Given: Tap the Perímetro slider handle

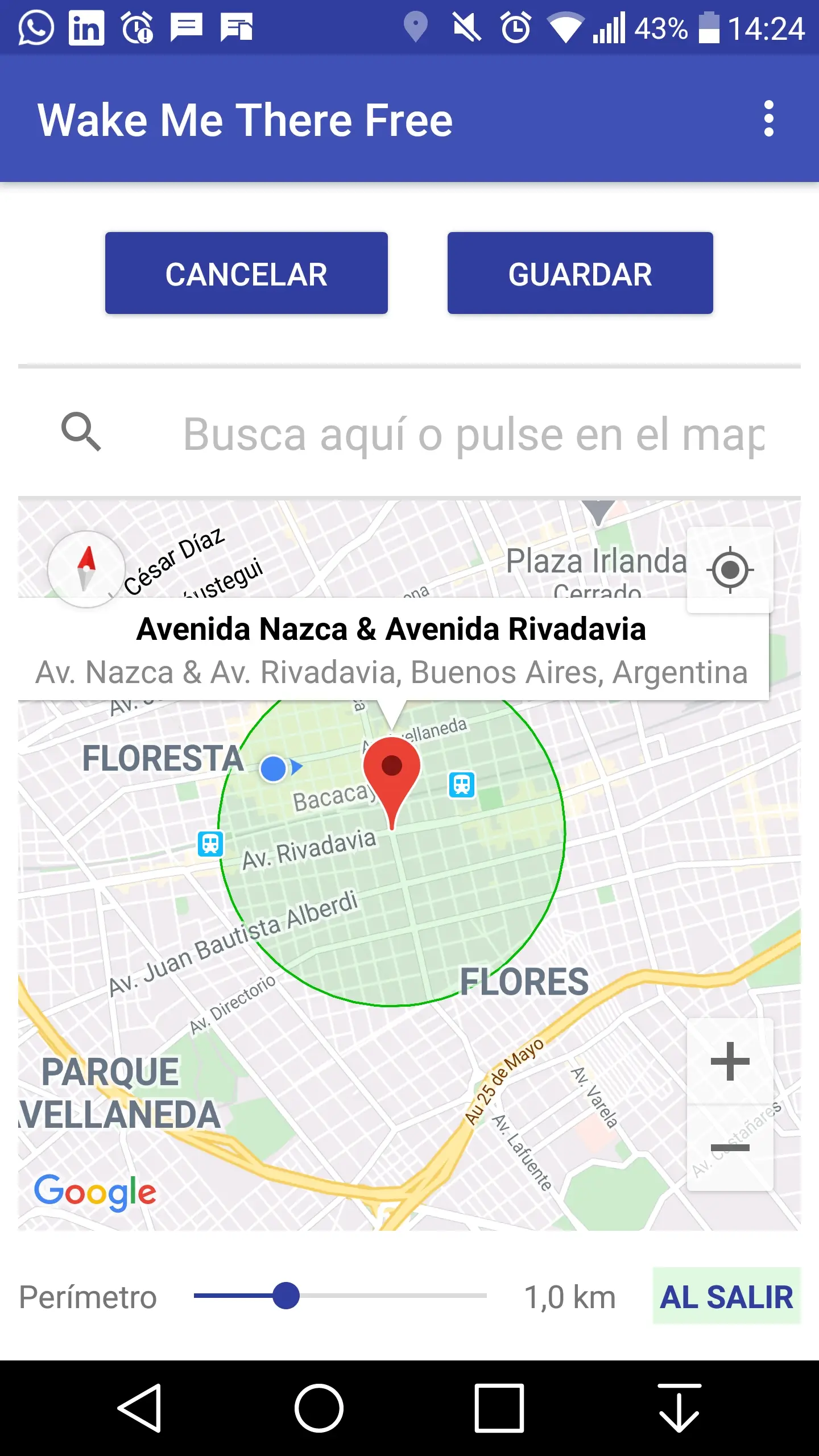Looking at the screenshot, I should click(x=286, y=1296).
